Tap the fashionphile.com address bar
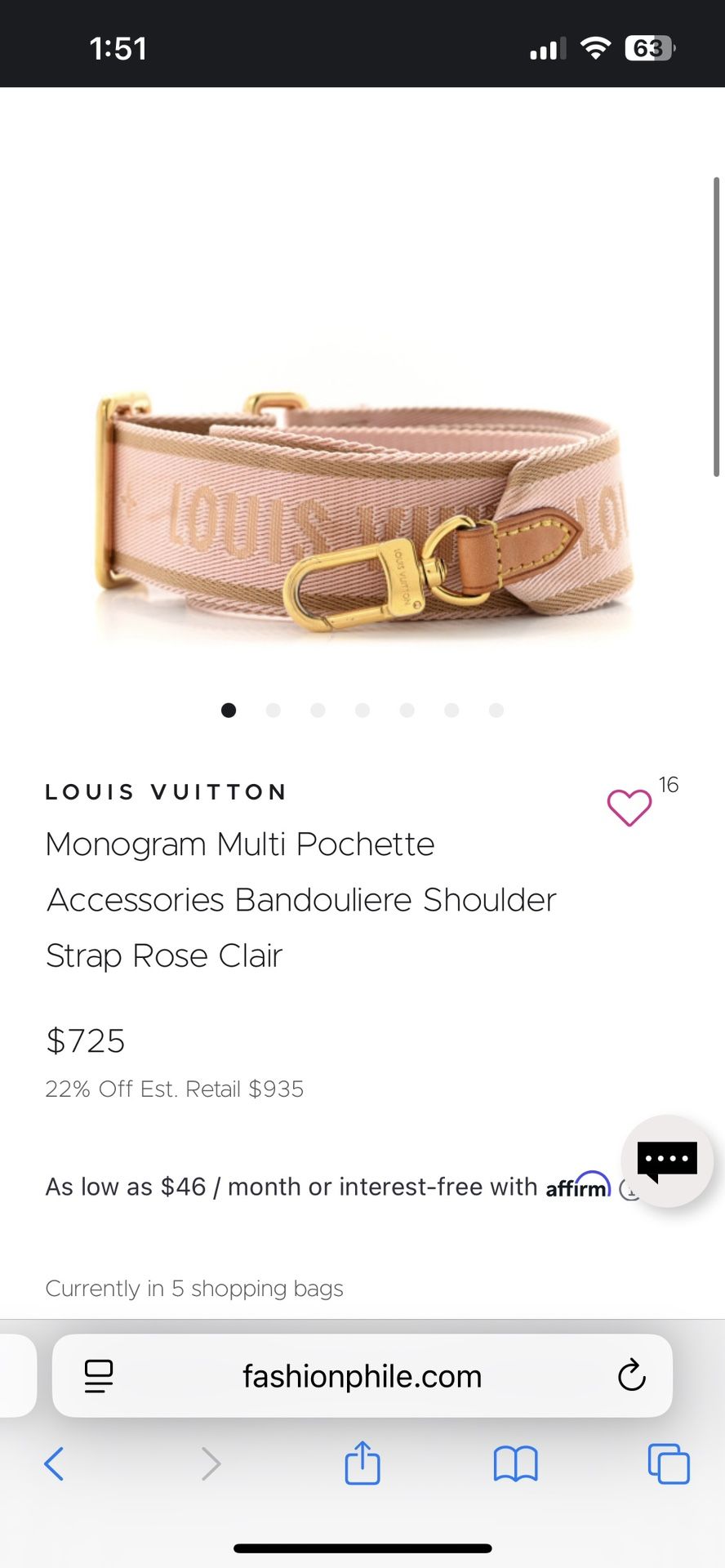This screenshot has height=1568, width=725. [x=362, y=1376]
